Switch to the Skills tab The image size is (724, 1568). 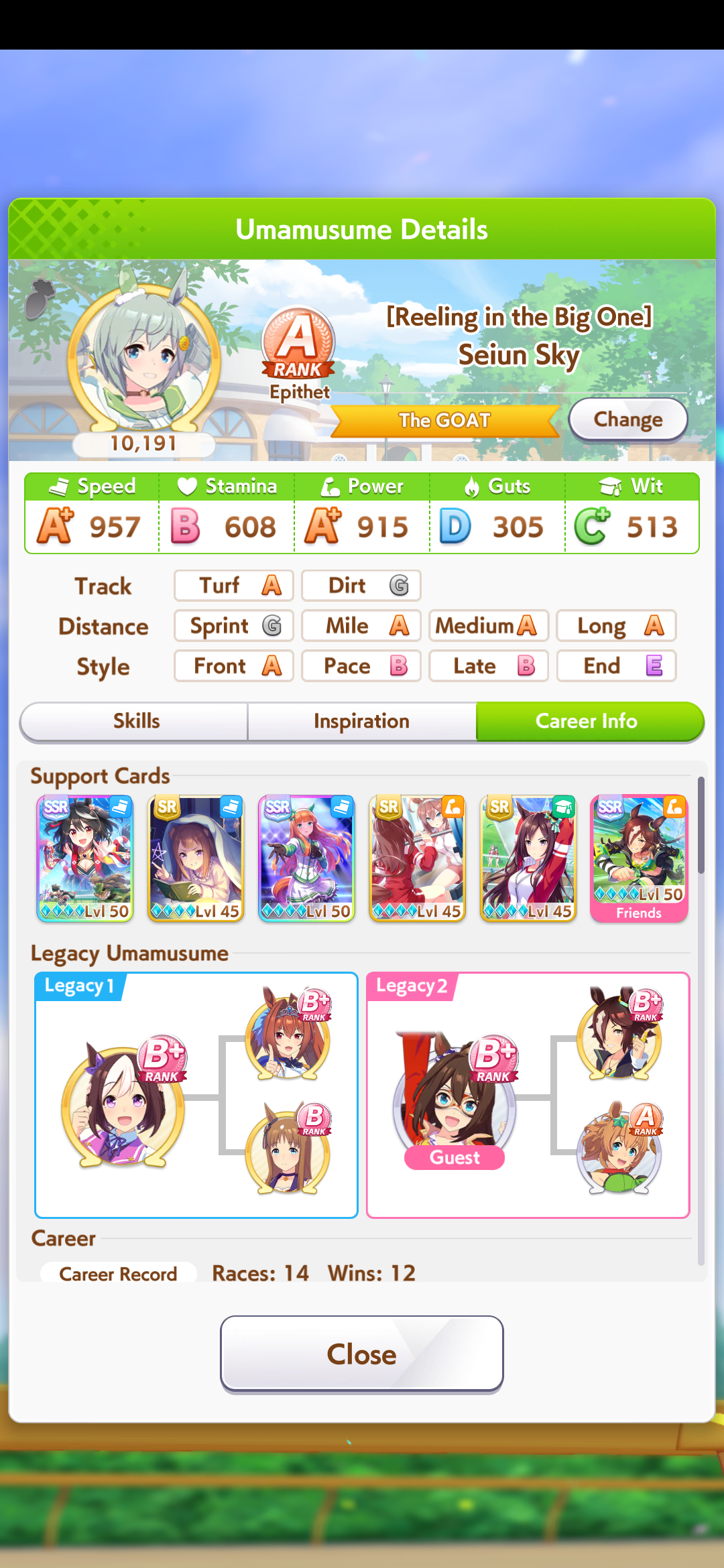point(136,722)
